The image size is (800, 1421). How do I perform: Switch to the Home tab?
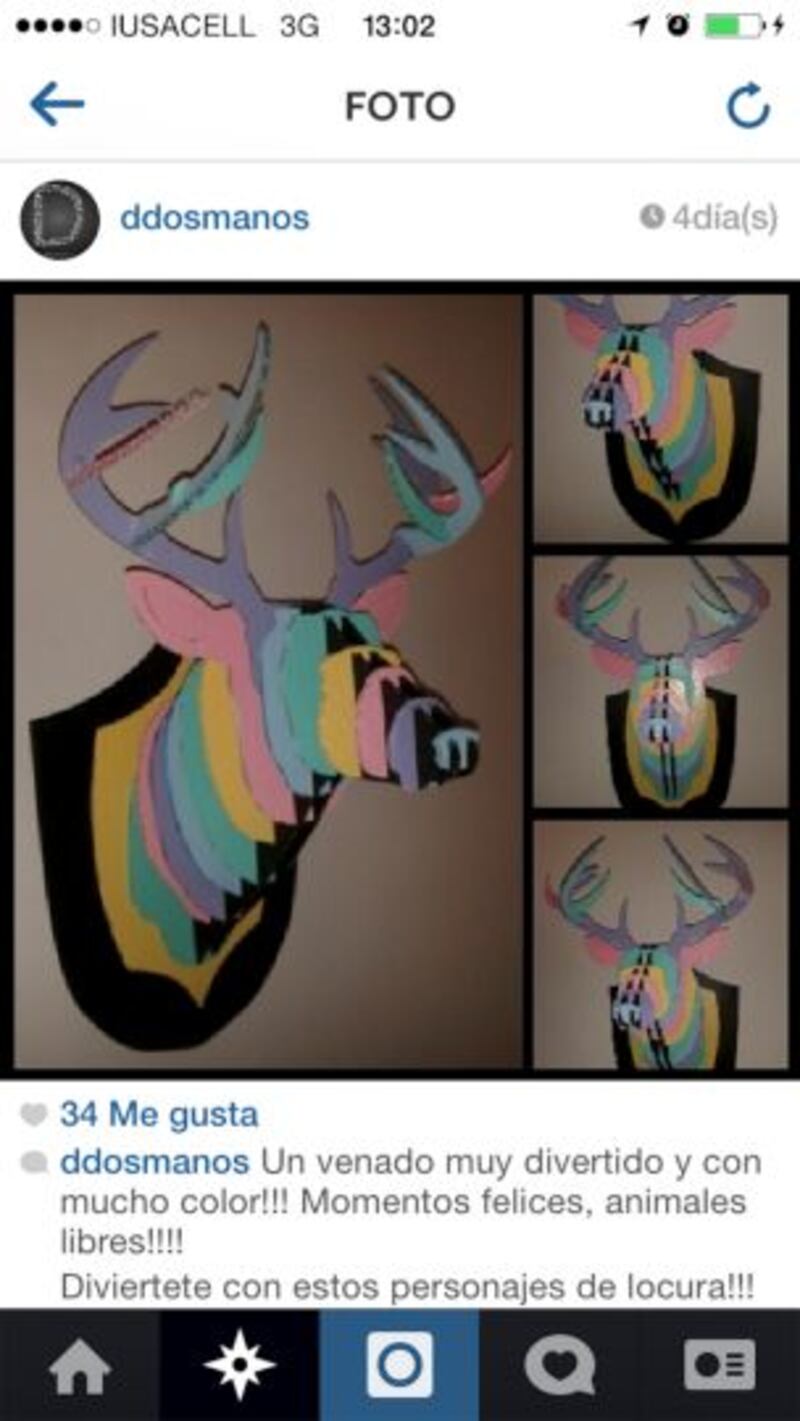80,1365
